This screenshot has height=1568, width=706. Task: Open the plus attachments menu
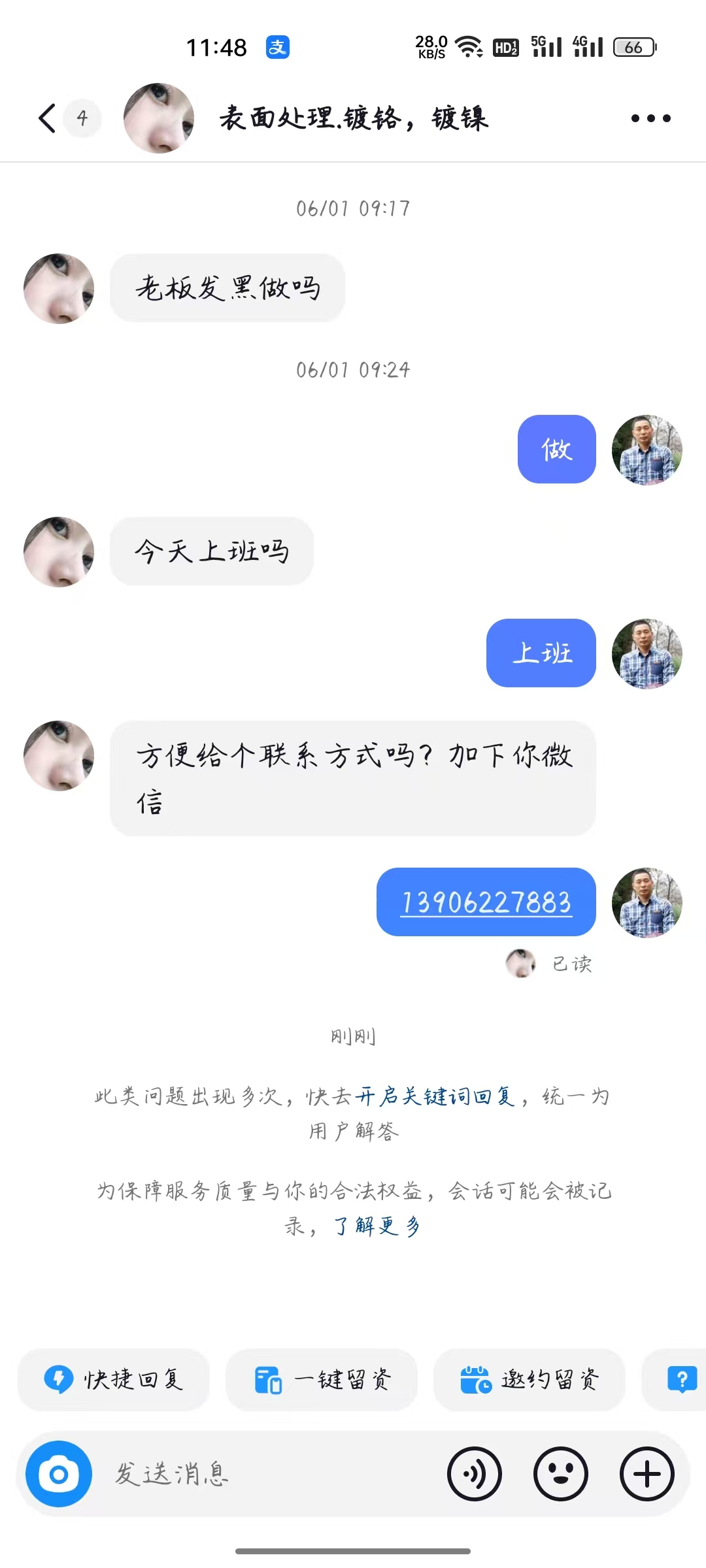(647, 1474)
